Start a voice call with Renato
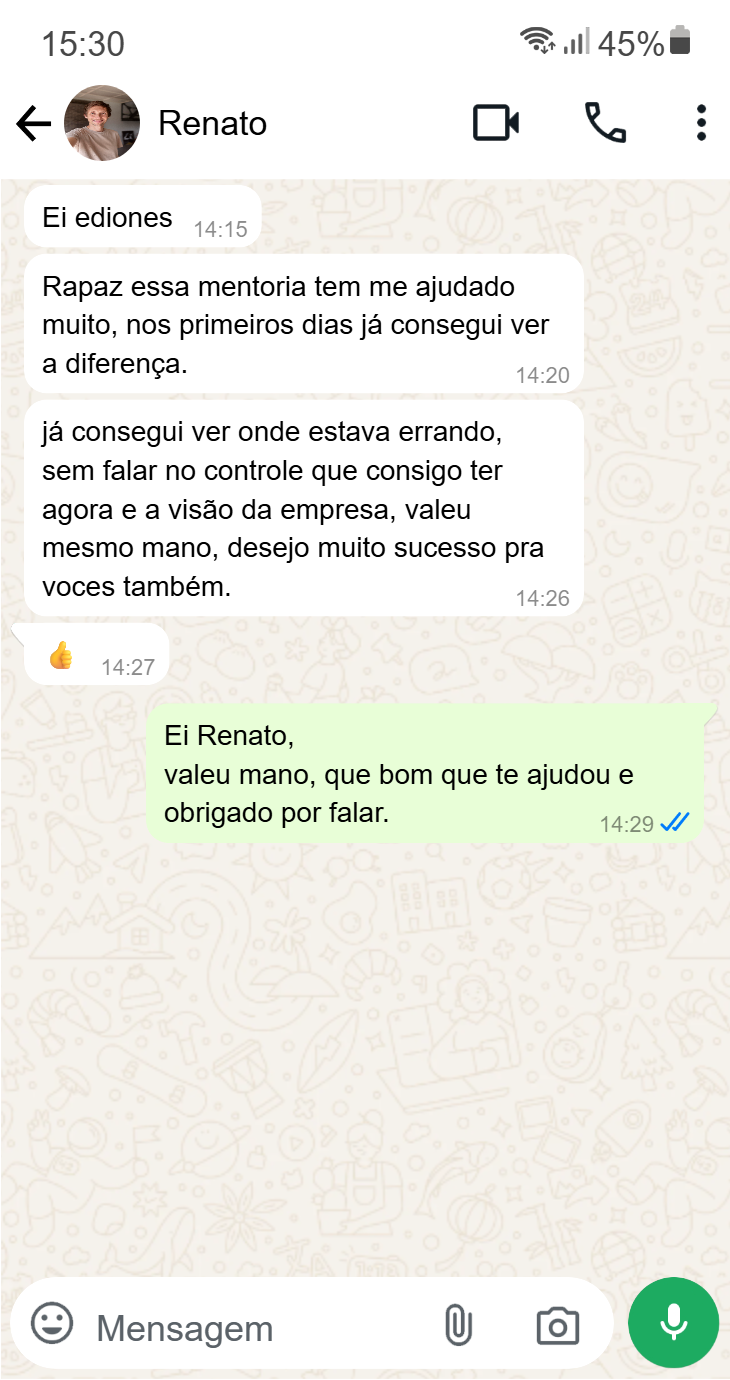 pos(605,123)
